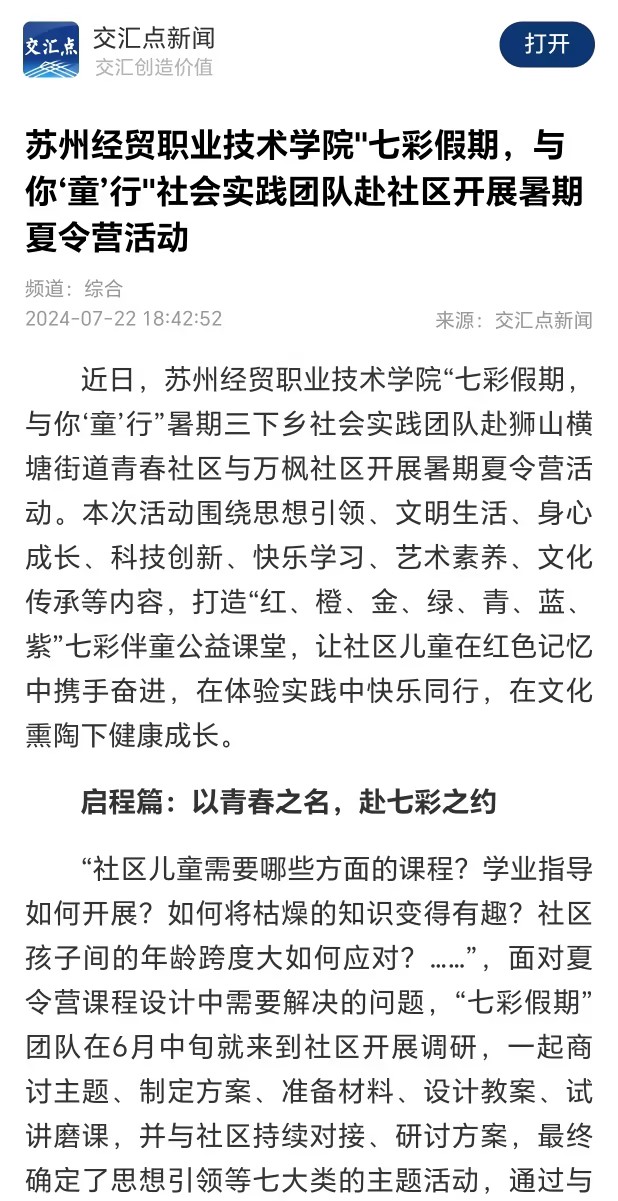618x1201 pixels.
Task: Open the 交汇点新闻 app banner
Action: pos(309,47)
